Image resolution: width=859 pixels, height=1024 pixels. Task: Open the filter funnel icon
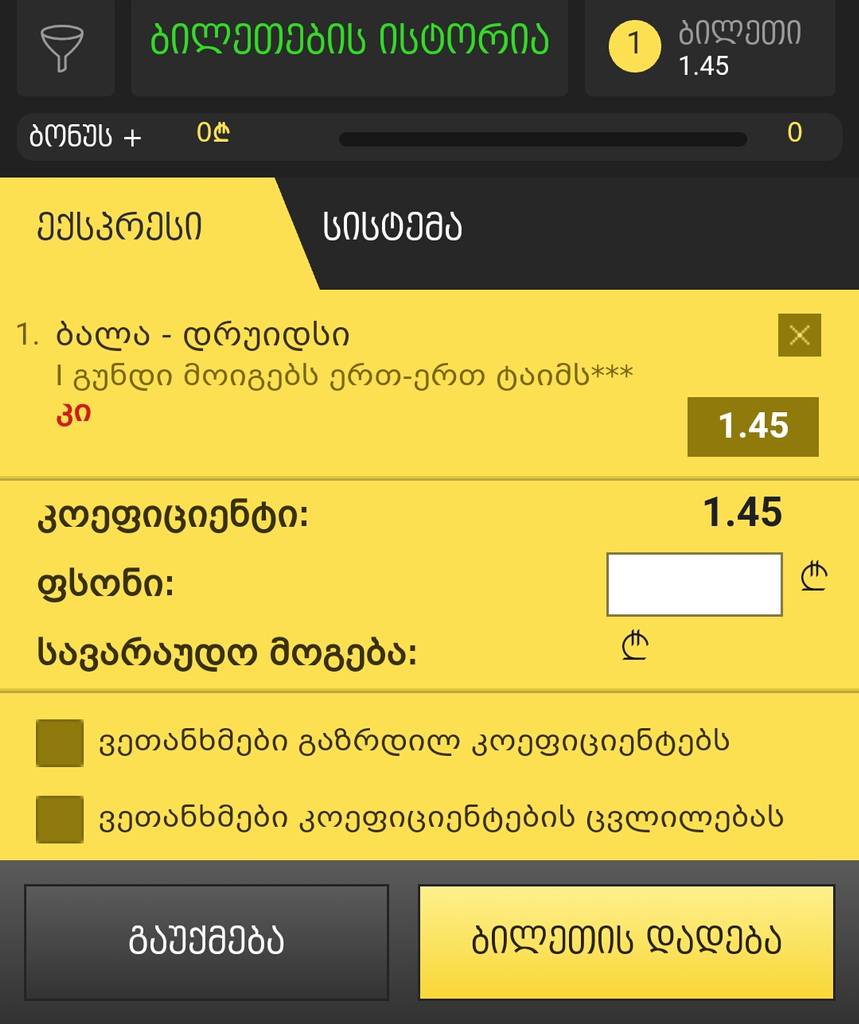62,46
